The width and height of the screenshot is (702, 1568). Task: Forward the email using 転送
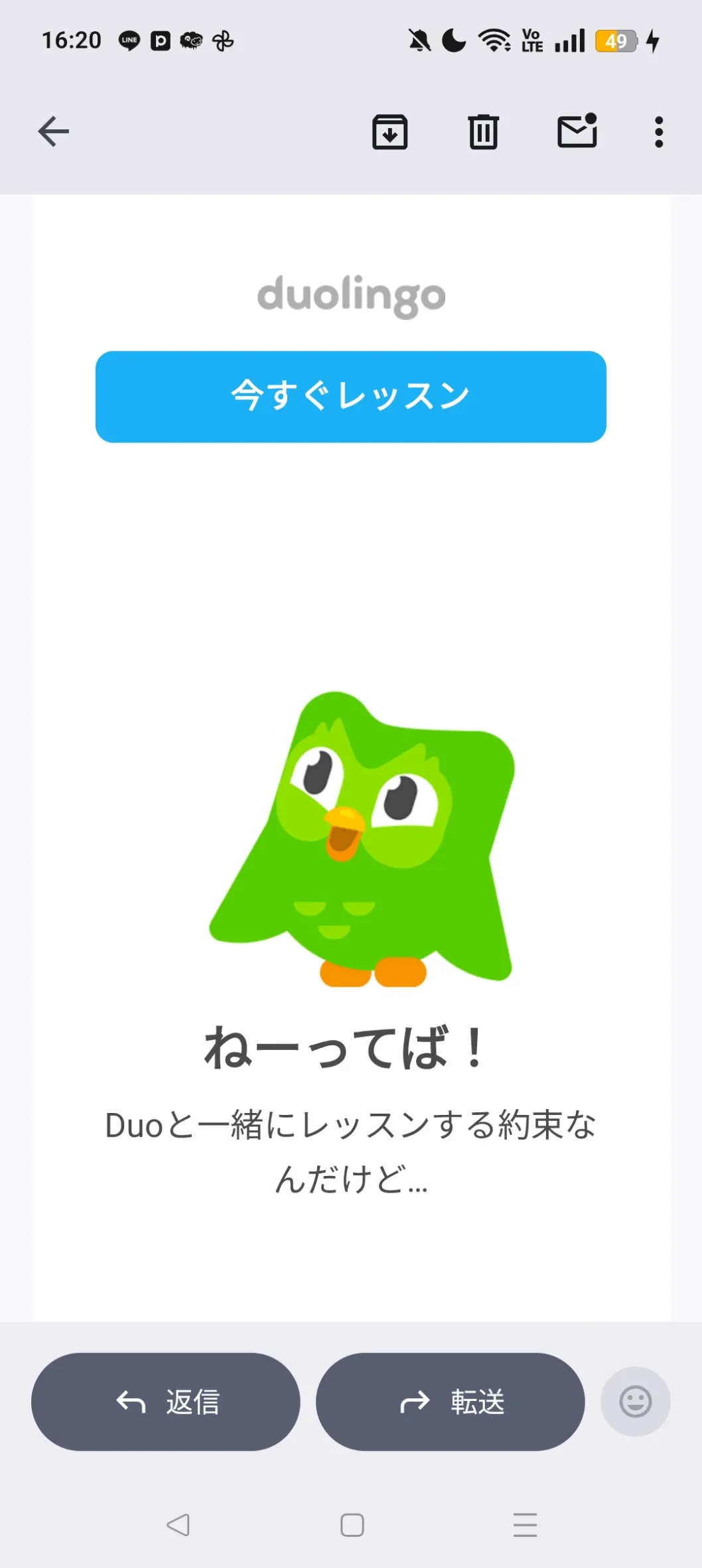[x=450, y=1402]
